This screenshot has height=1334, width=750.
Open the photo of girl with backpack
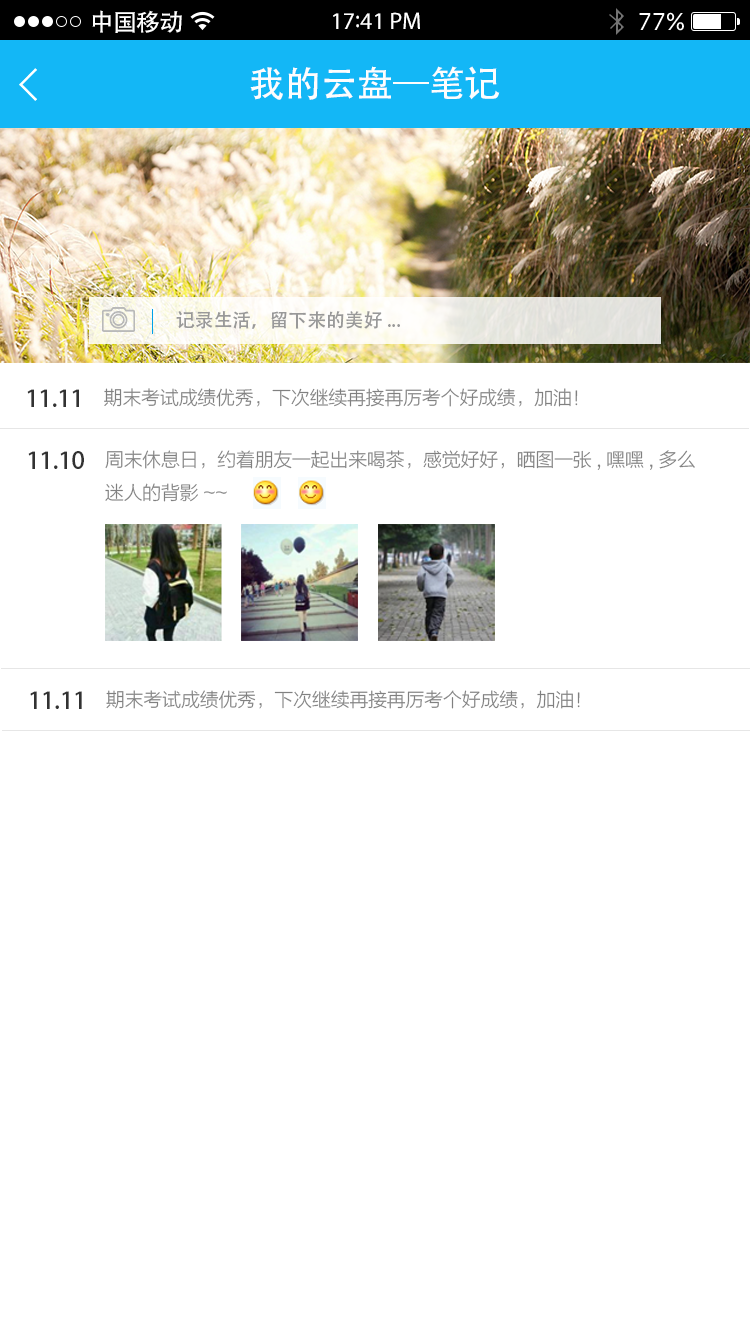(x=163, y=582)
